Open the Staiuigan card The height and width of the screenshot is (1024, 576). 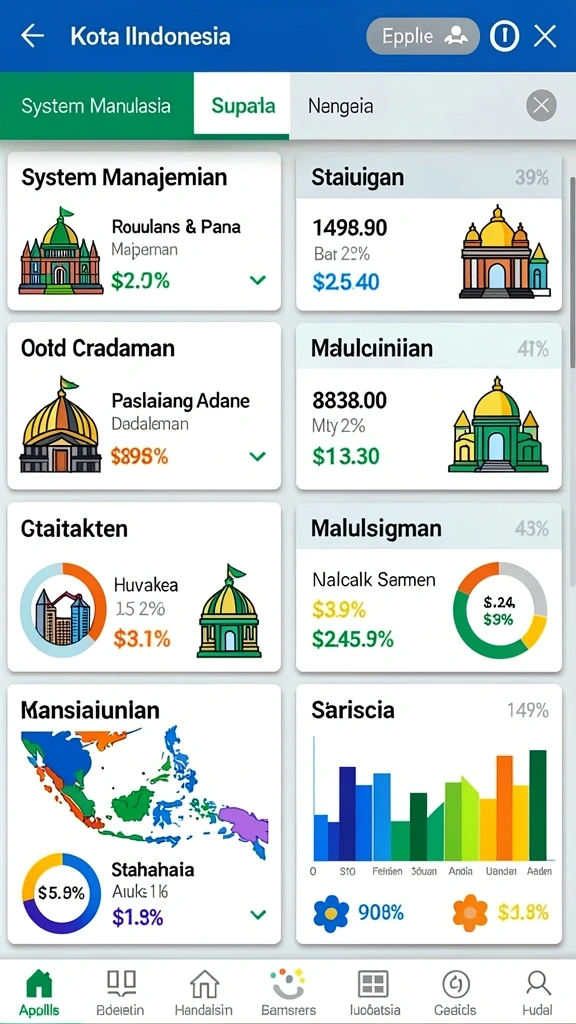(428, 231)
